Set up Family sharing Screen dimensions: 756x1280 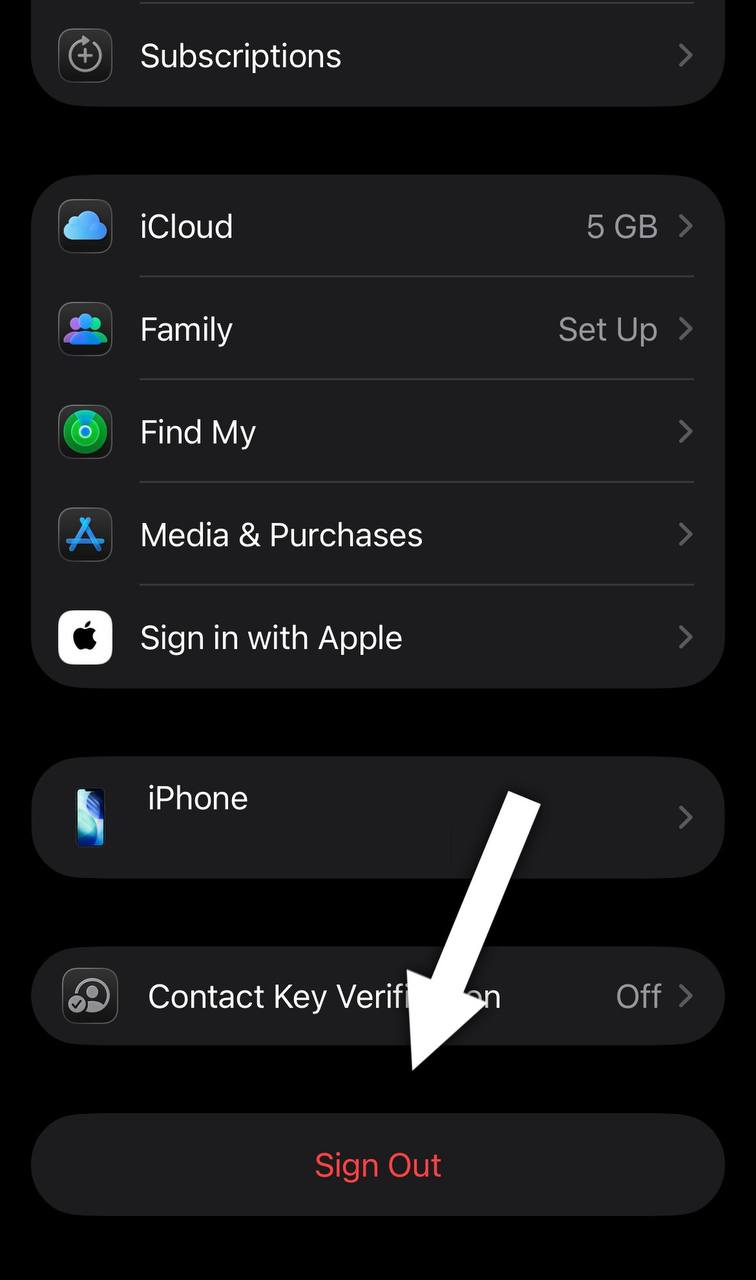click(x=376, y=330)
